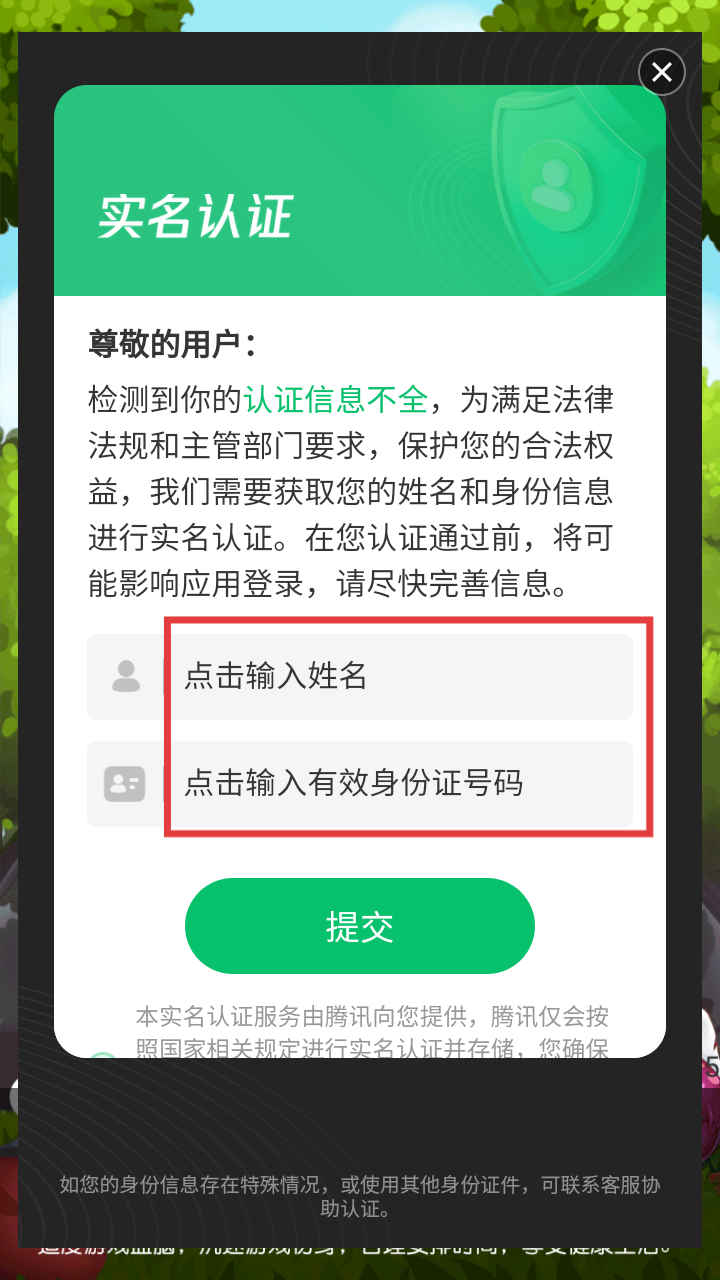The image size is (720, 1280).
Task: Tap the 点击输入姓名 name field
Action: tap(360, 677)
